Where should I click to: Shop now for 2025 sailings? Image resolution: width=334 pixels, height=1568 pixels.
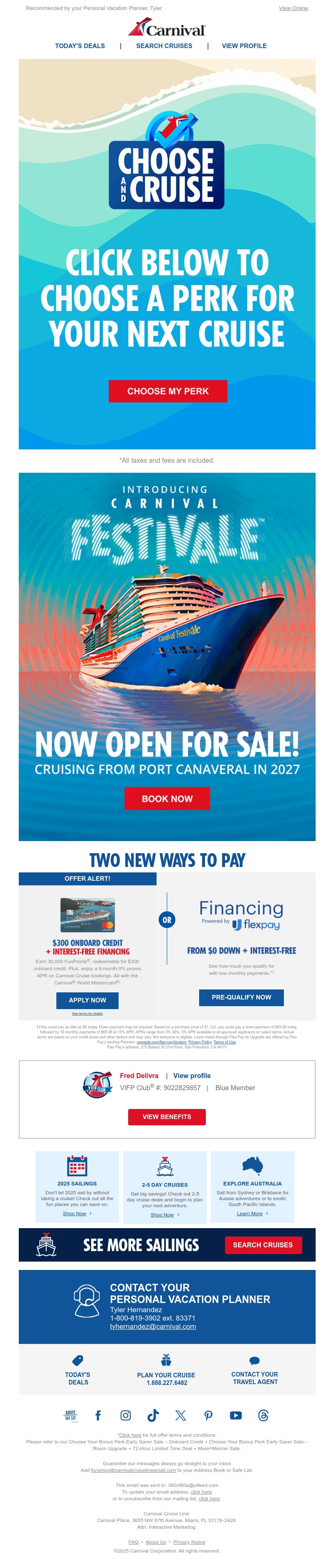[74, 1213]
